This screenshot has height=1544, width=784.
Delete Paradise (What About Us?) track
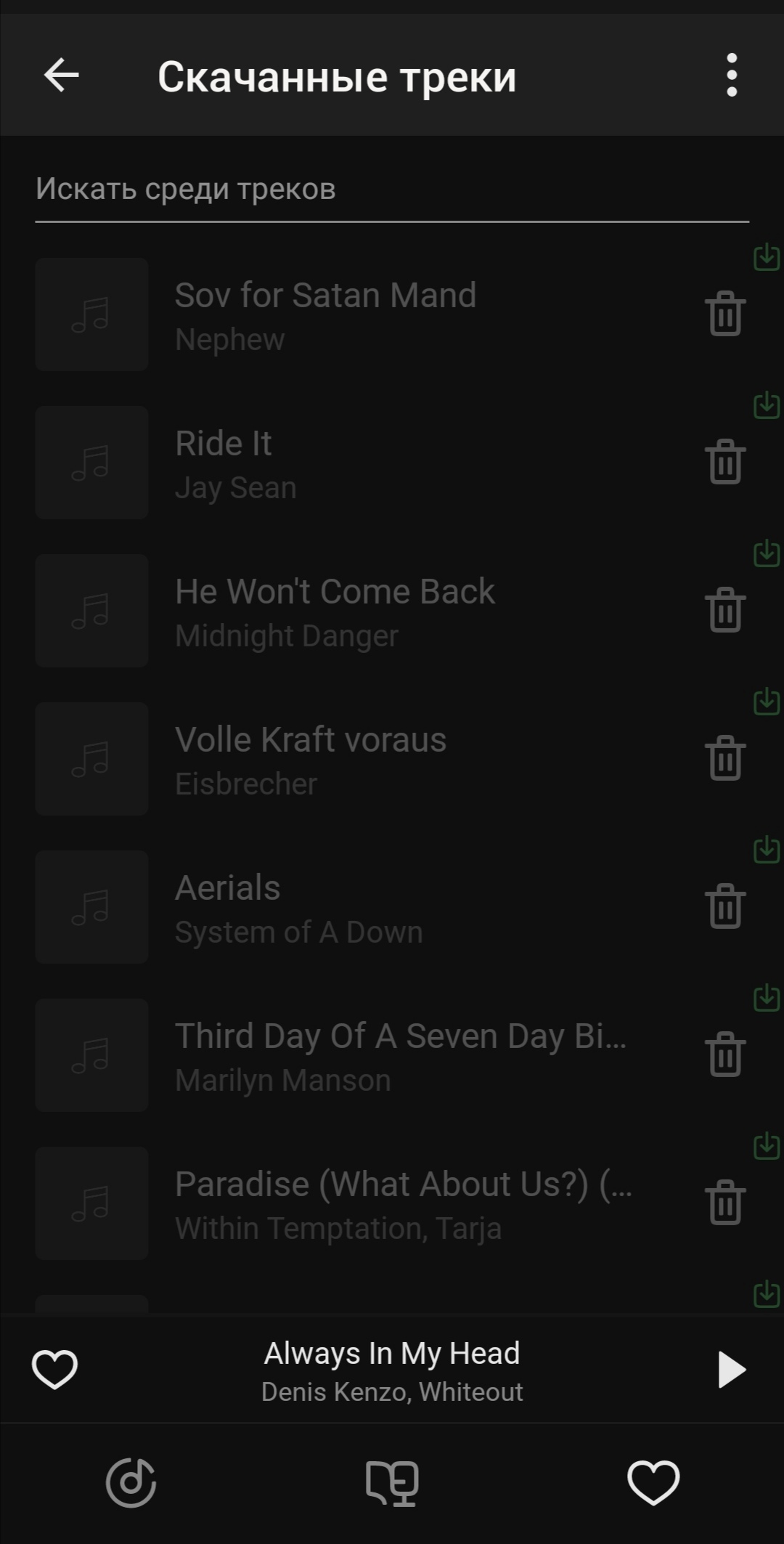724,1203
